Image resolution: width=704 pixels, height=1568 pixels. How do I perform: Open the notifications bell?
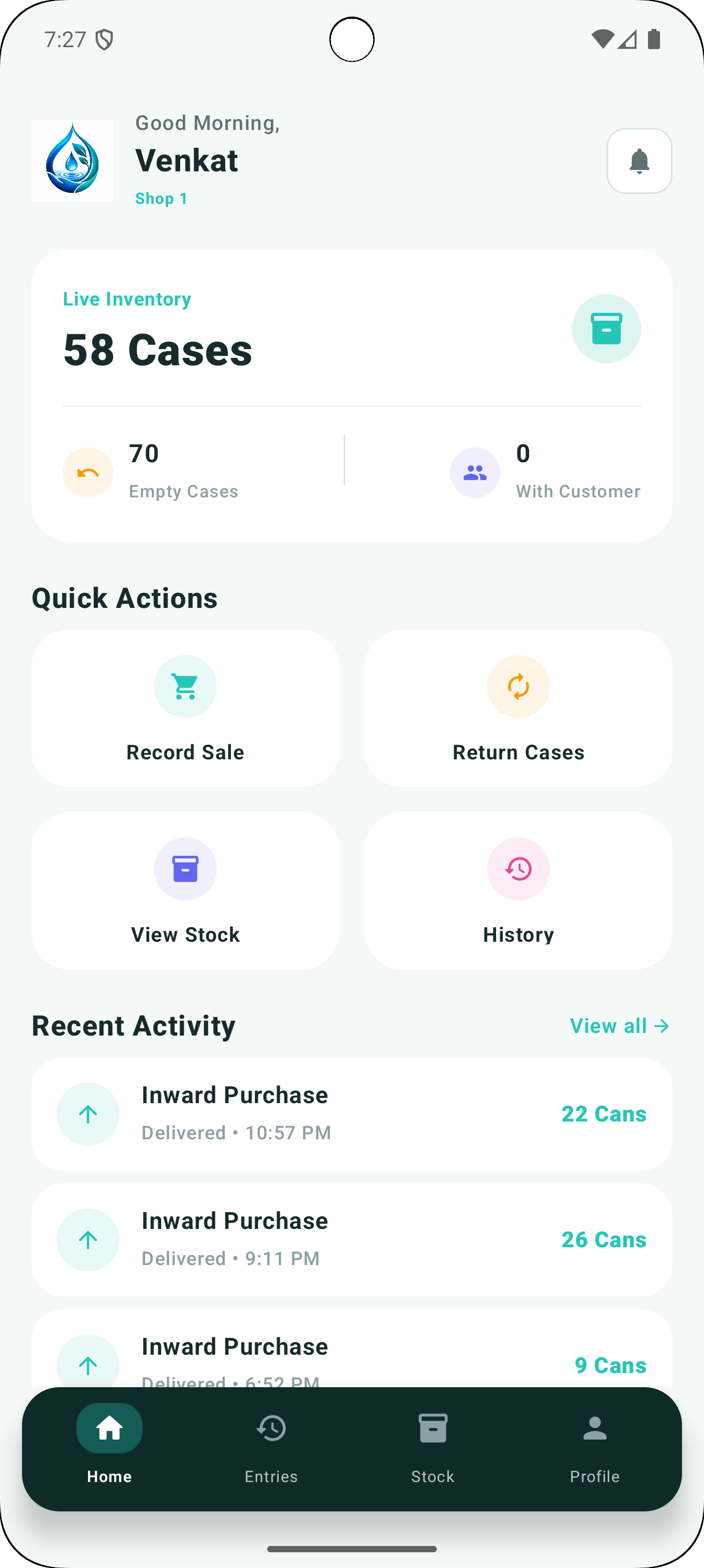click(x=639, y=161)
